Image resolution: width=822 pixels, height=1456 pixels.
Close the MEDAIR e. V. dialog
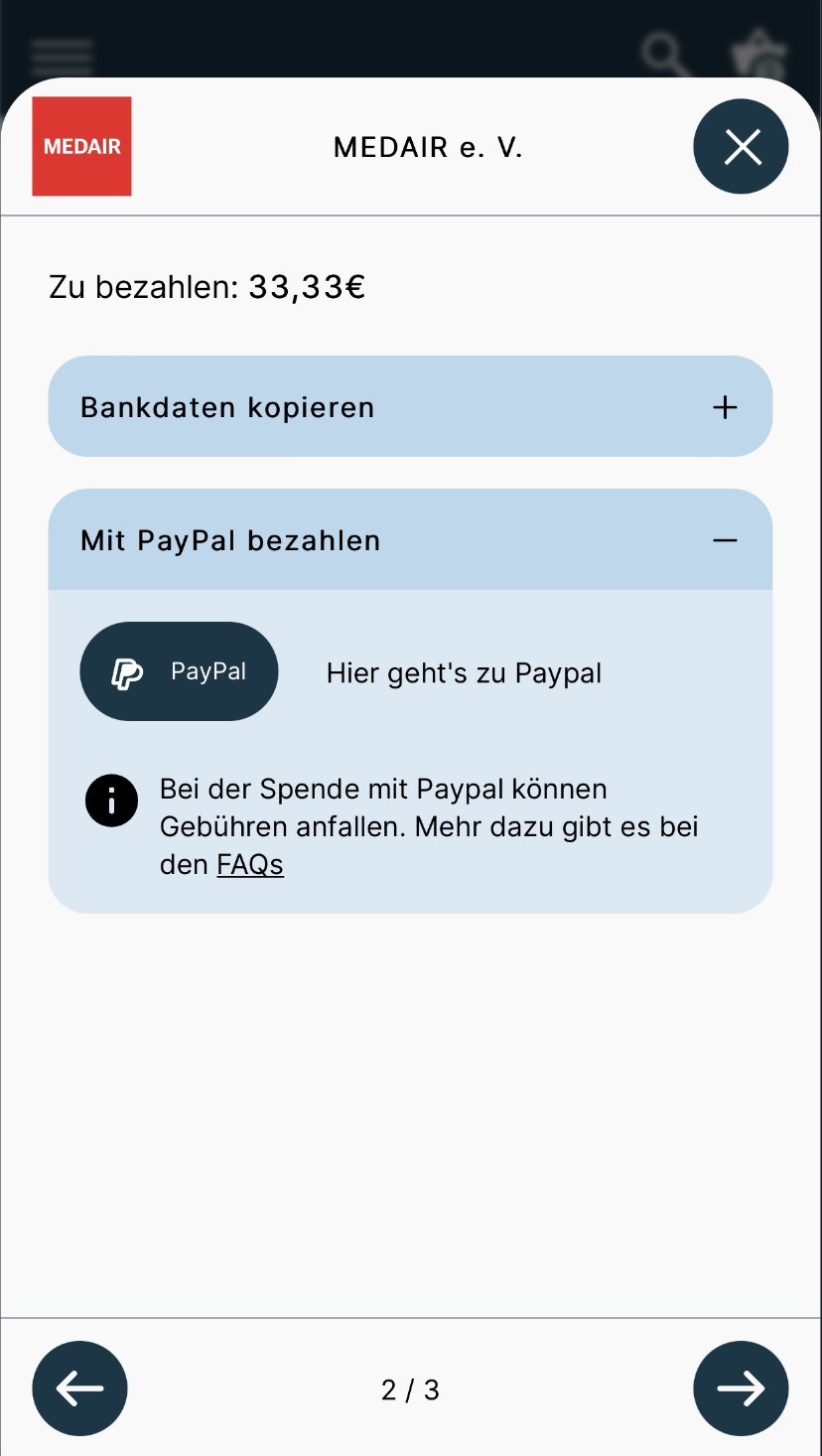click(741, 147)
